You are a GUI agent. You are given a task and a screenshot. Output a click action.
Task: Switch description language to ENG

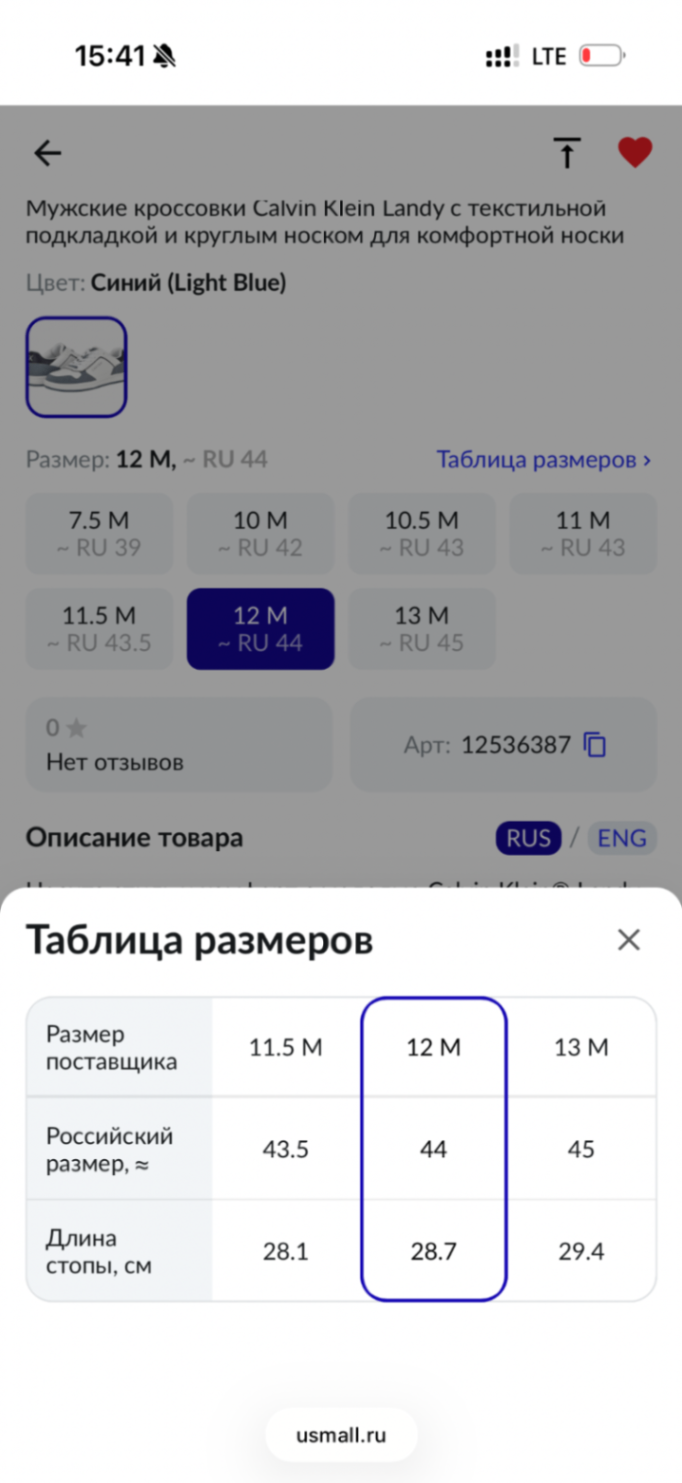tap(621, 838)
